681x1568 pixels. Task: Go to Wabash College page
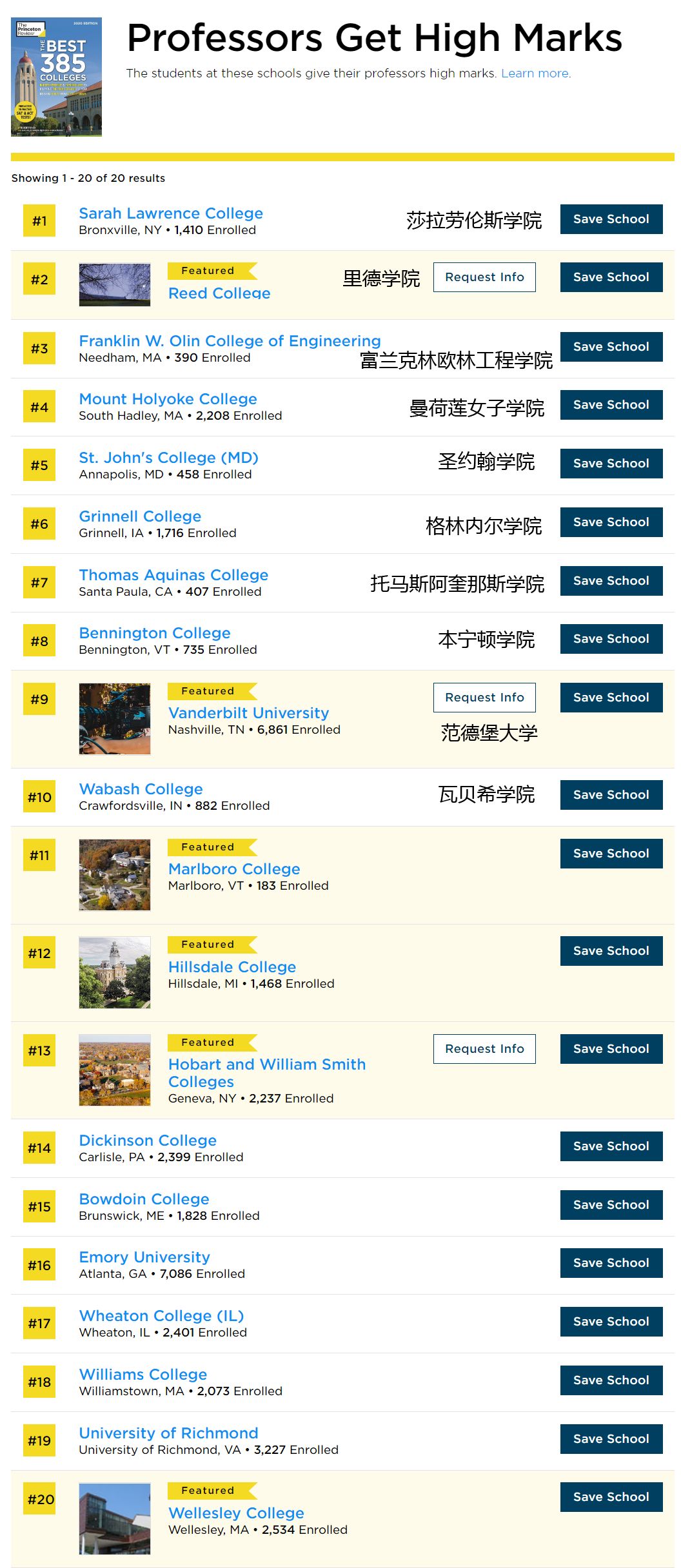point(141,789)
